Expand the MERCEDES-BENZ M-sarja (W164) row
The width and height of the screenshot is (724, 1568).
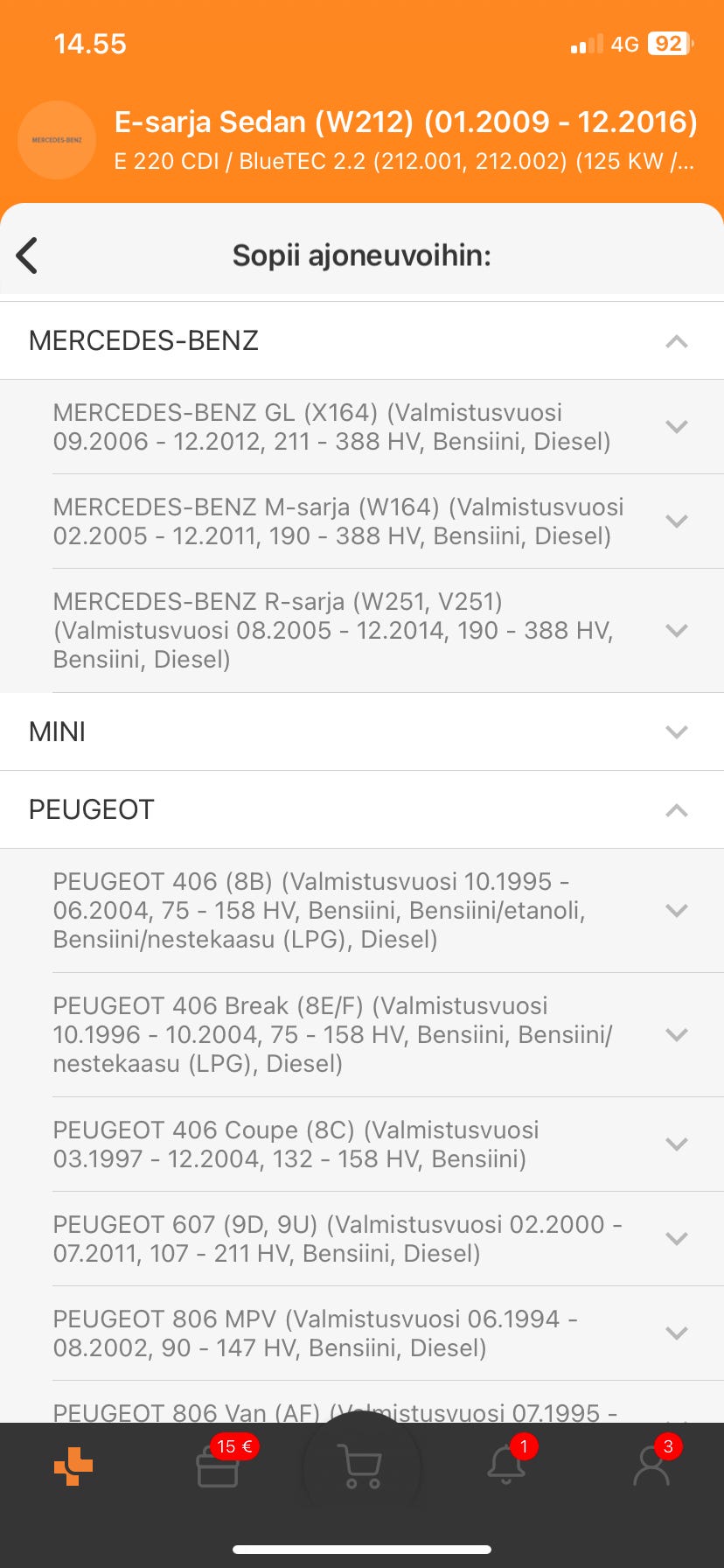point(676,521)
